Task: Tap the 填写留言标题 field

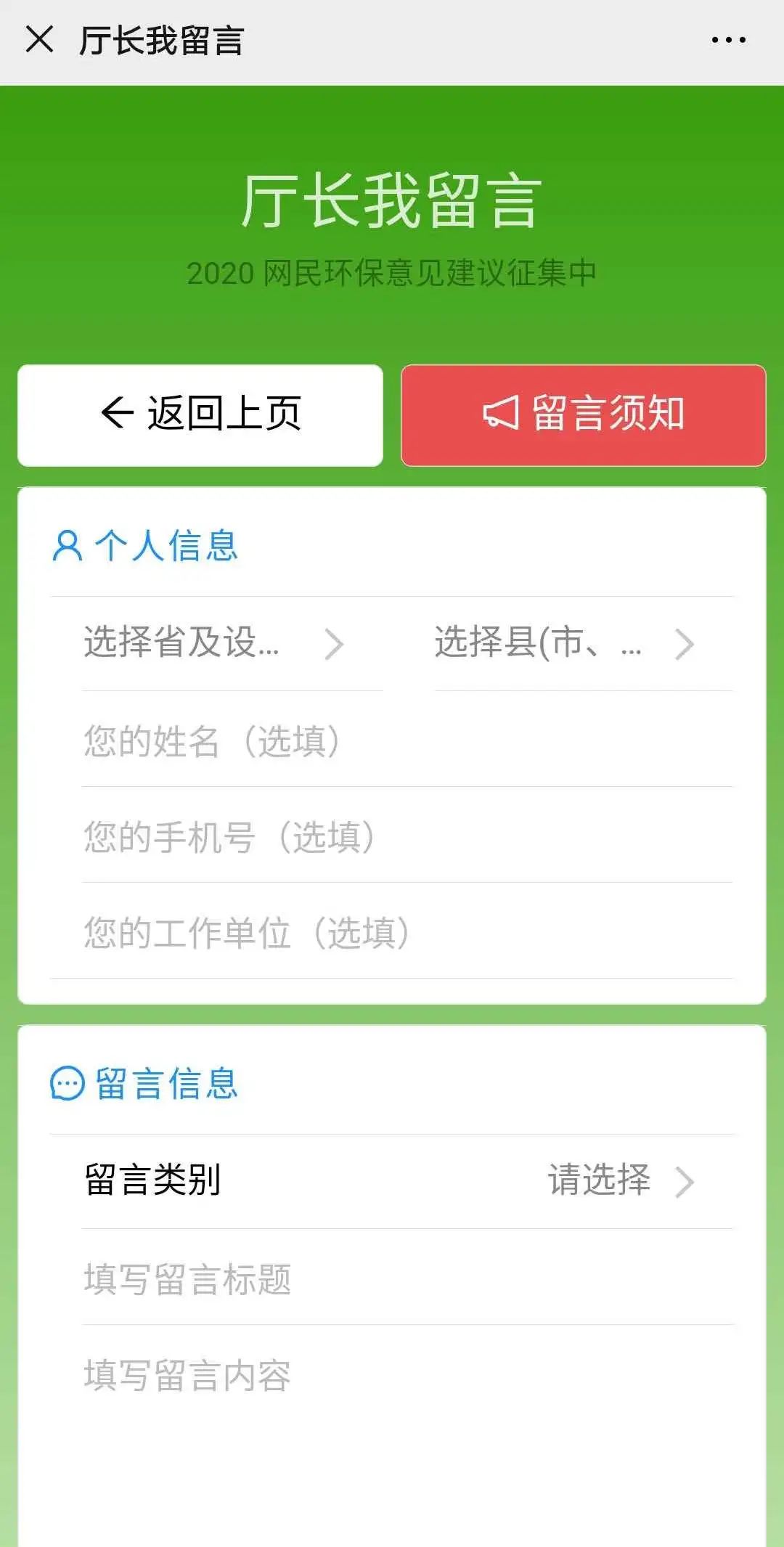Action: (407, 1278)
